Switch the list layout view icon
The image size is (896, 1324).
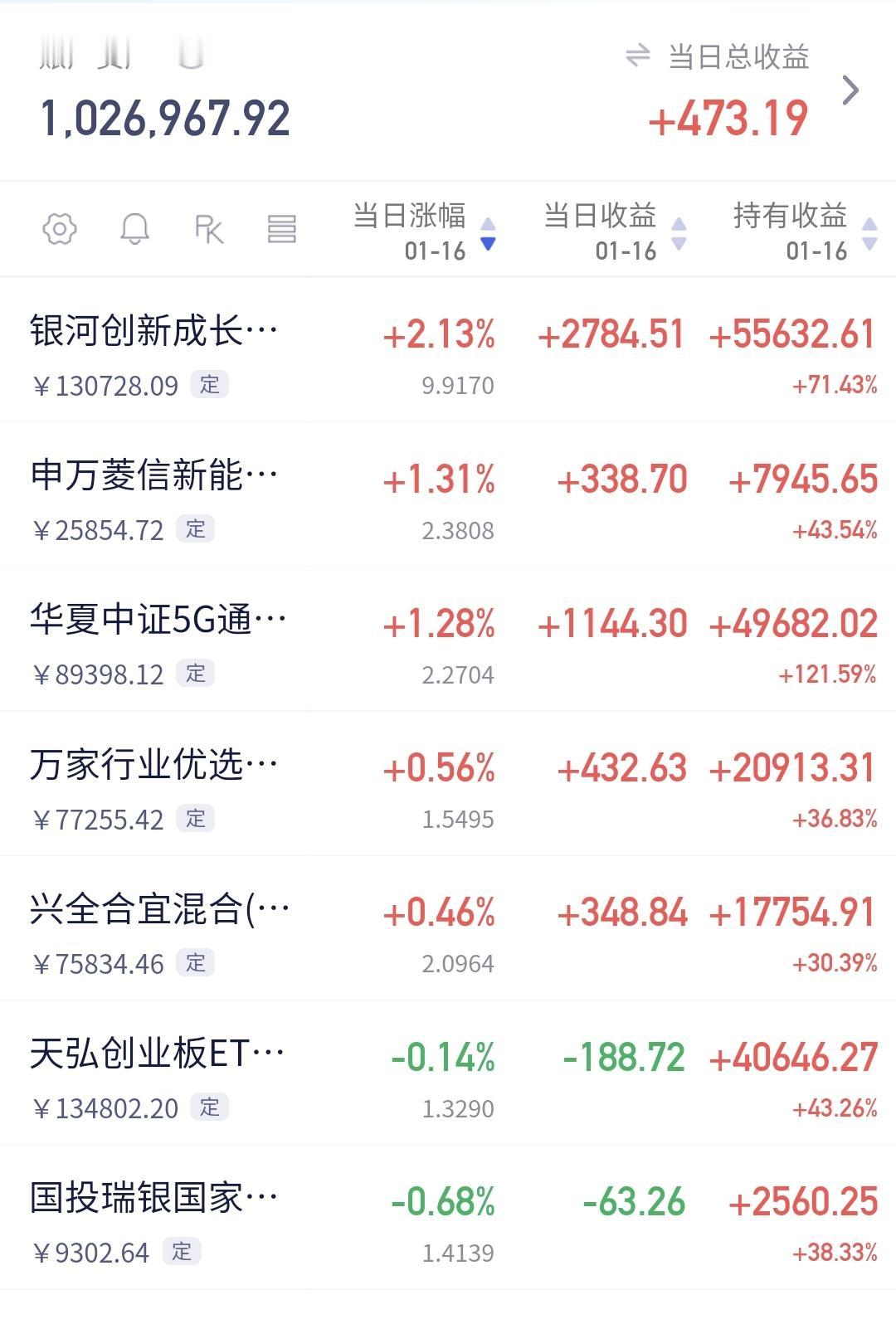pos(282,229)
